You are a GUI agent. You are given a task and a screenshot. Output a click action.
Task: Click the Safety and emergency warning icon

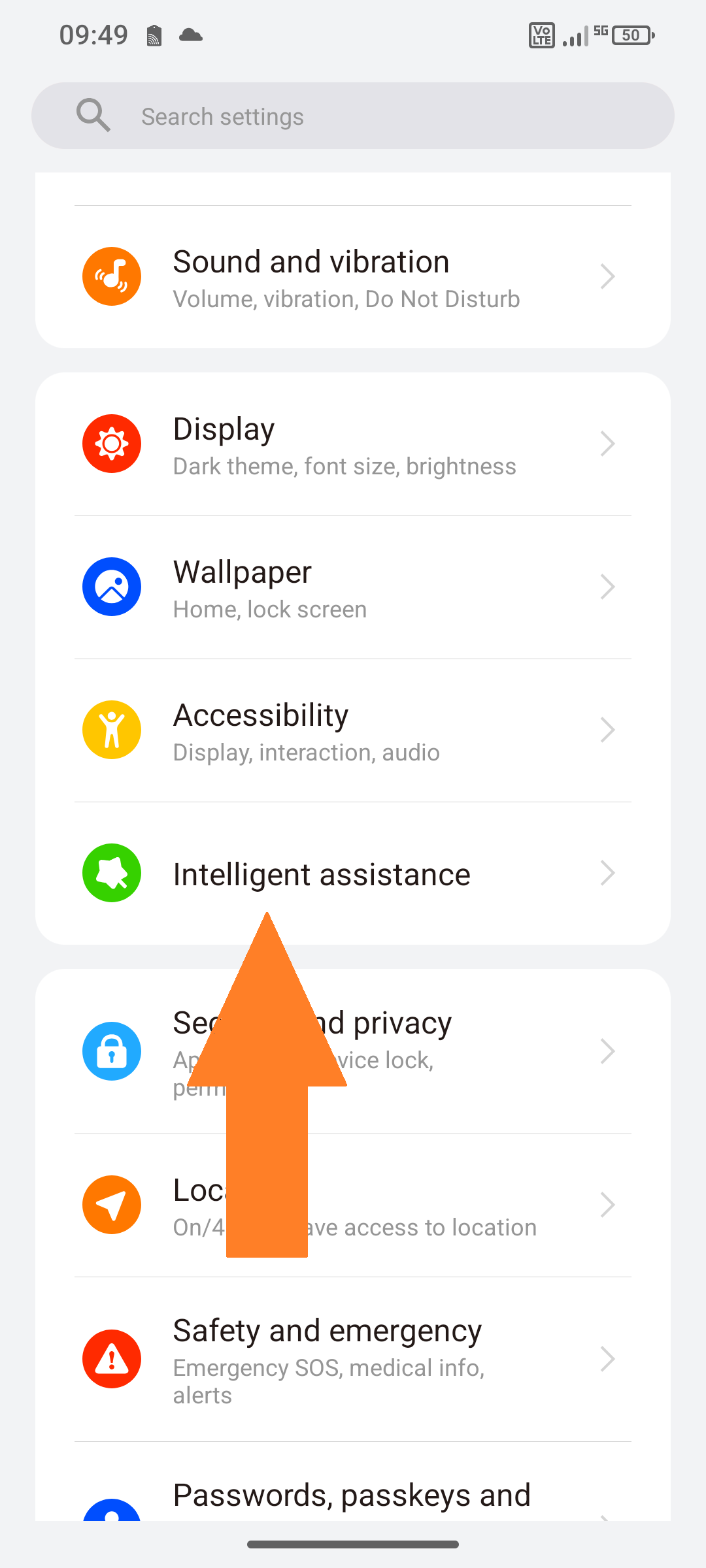[x=111, y=1359]
